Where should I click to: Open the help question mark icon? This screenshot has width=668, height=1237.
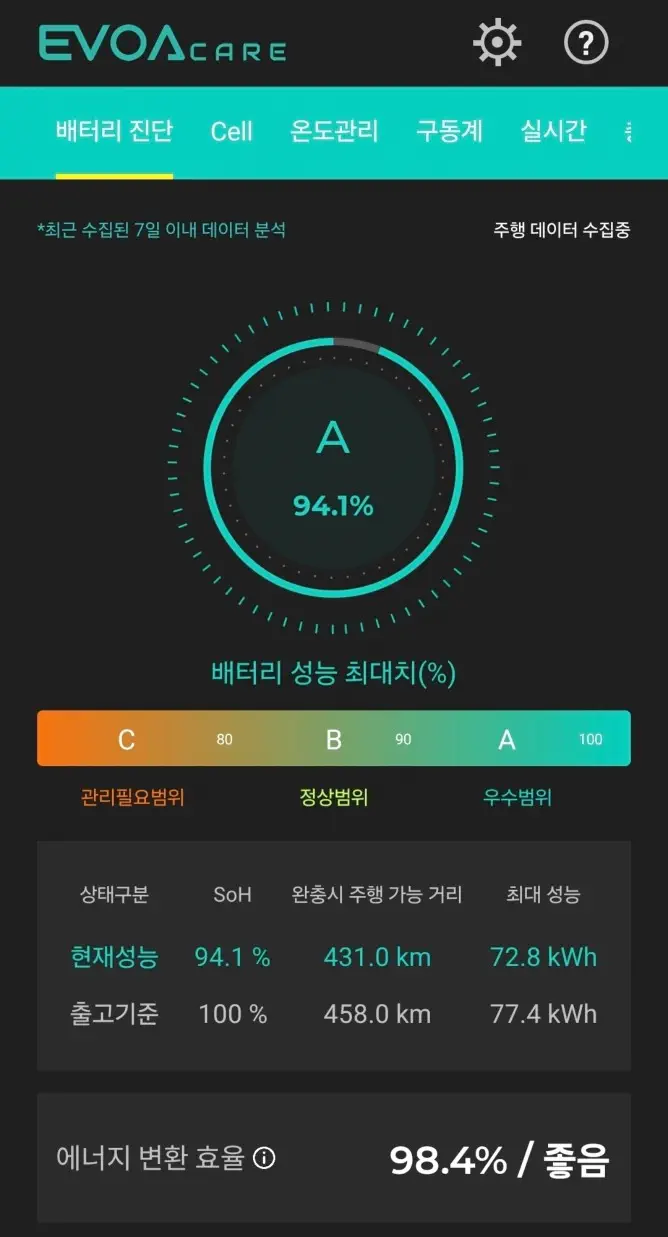coord(586,43)
